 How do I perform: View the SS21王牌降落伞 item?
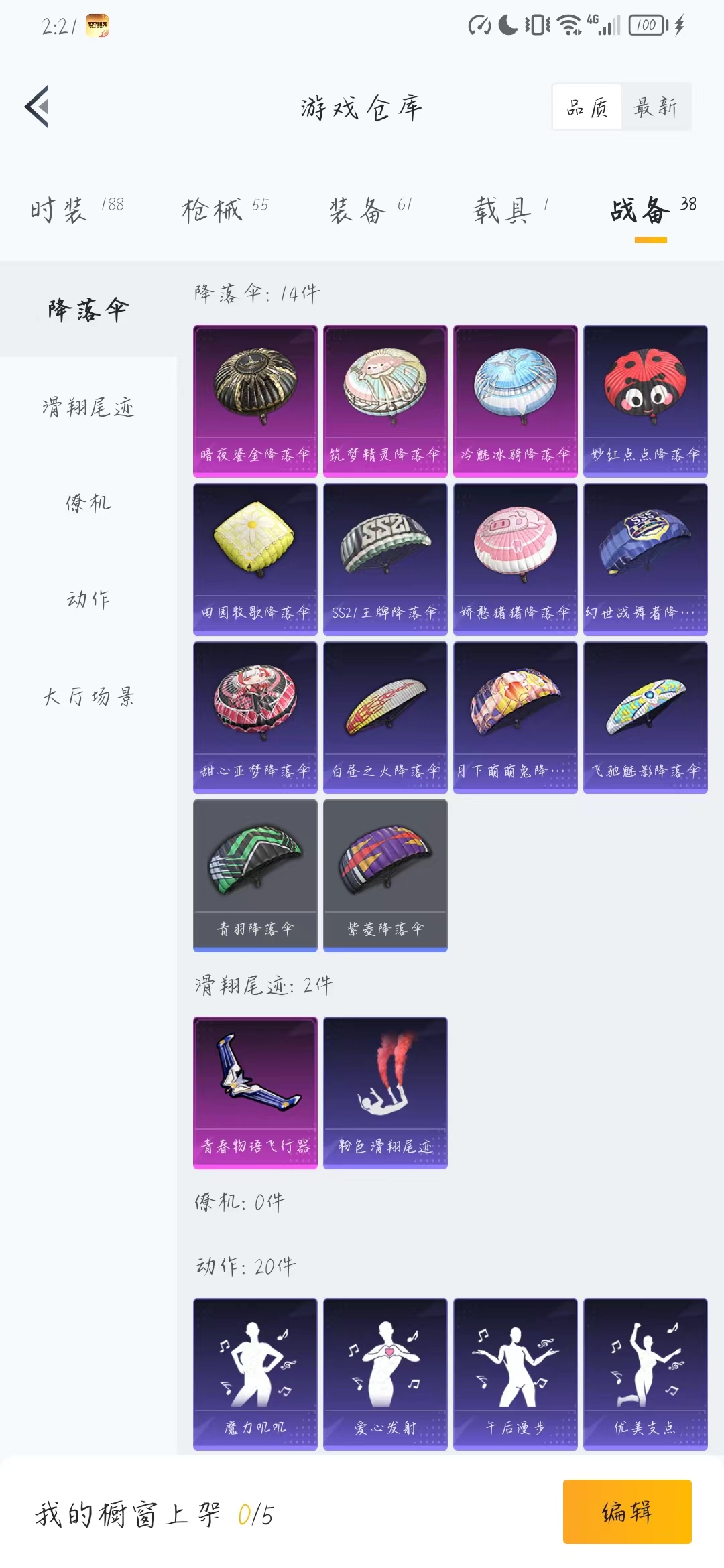coord(385,559)
